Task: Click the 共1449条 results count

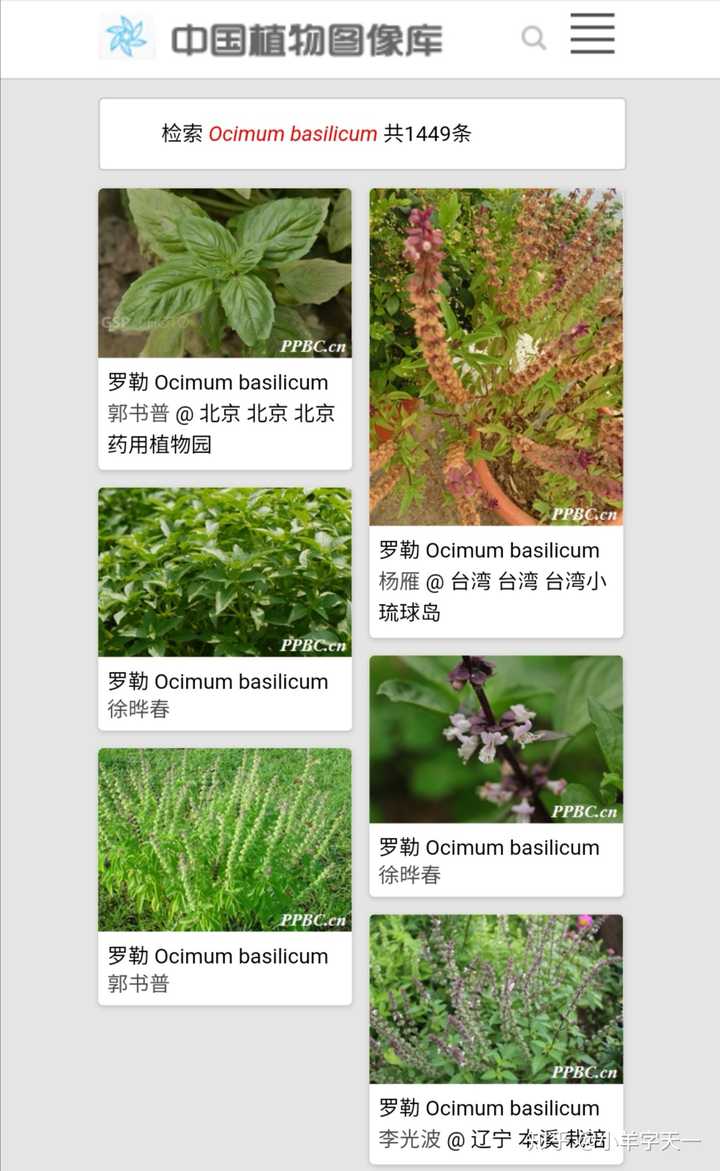Action: coord(430,132)
